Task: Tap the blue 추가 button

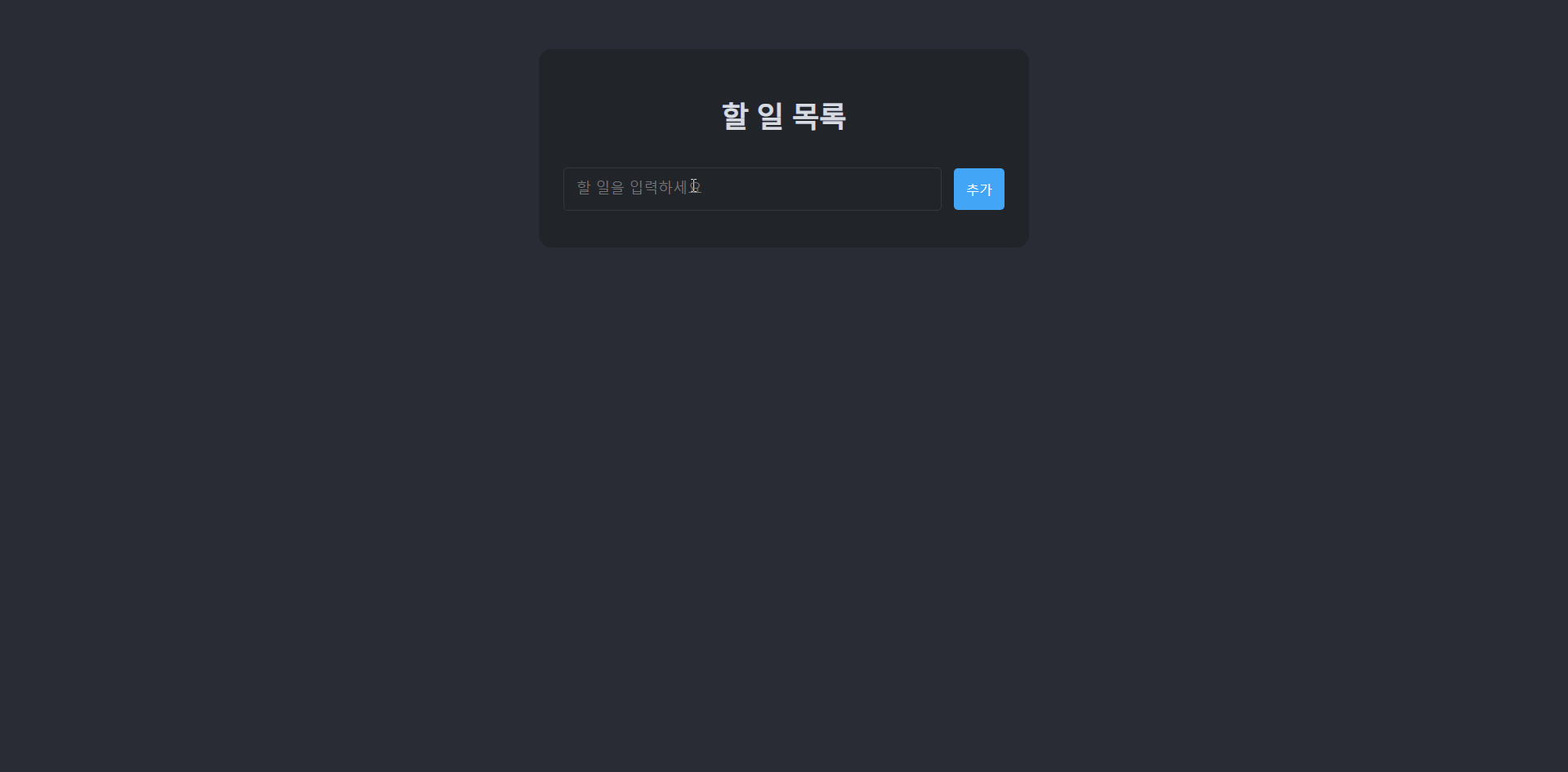Action: click(x=978, y=189)
